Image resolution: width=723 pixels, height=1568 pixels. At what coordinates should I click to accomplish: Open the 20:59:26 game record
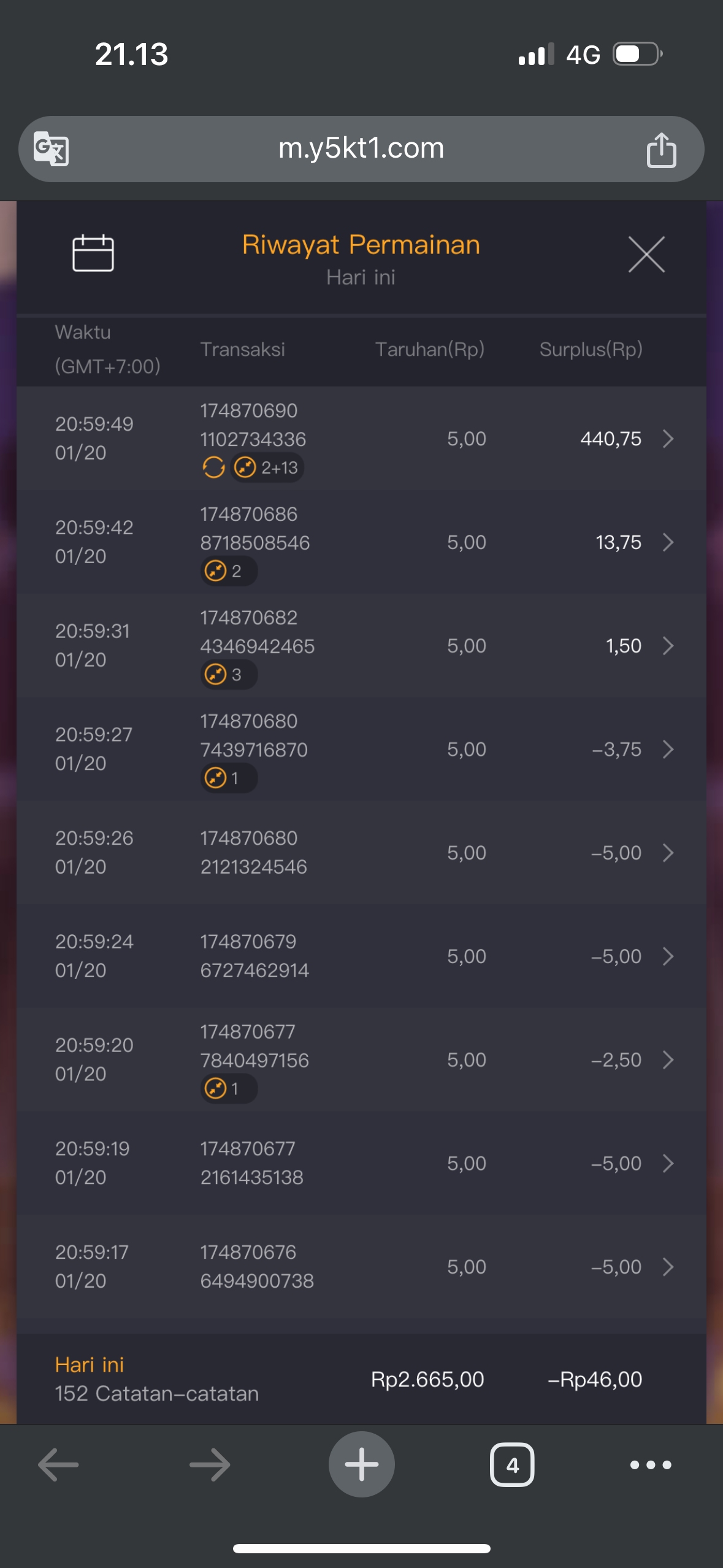coord(668,853)
